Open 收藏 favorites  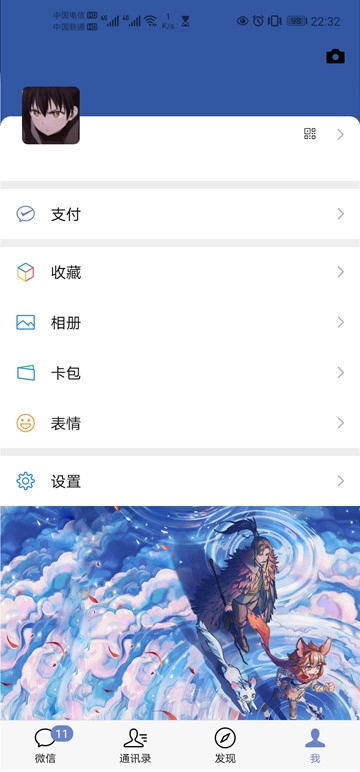click(x=180, y=272)
